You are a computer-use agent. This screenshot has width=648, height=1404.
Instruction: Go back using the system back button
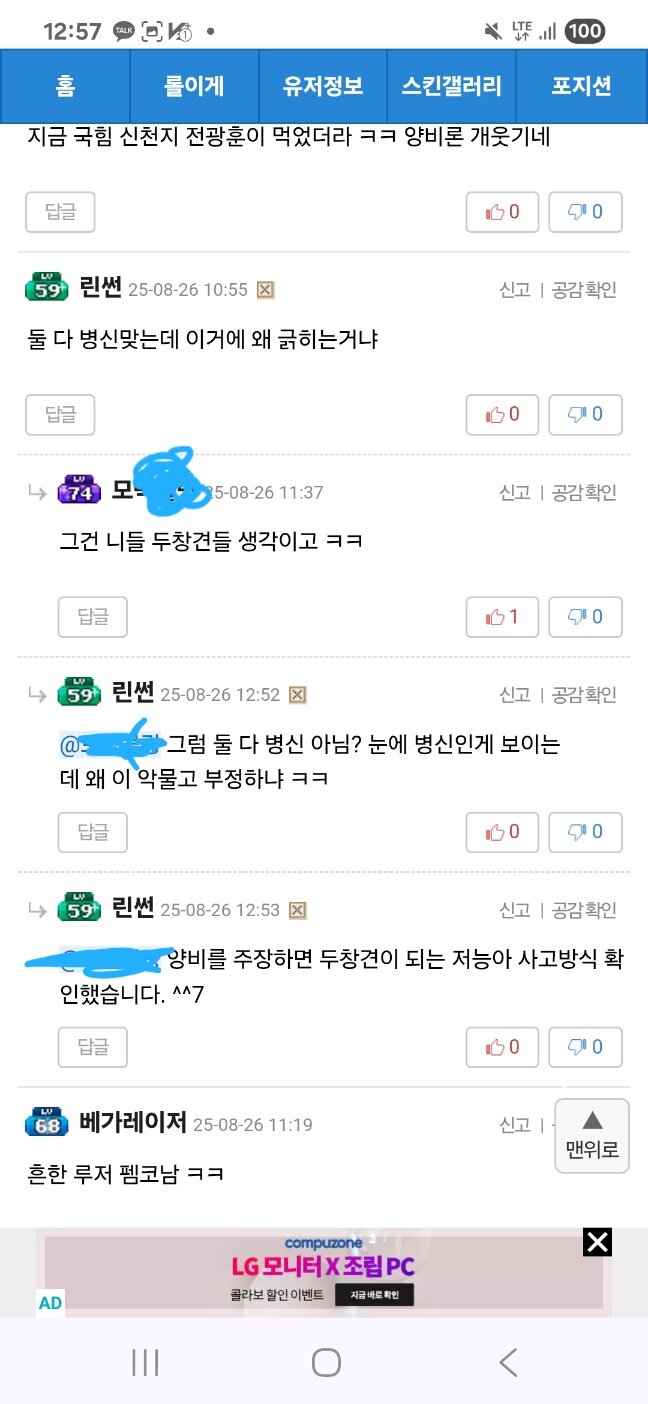[x=508, y=1362]
